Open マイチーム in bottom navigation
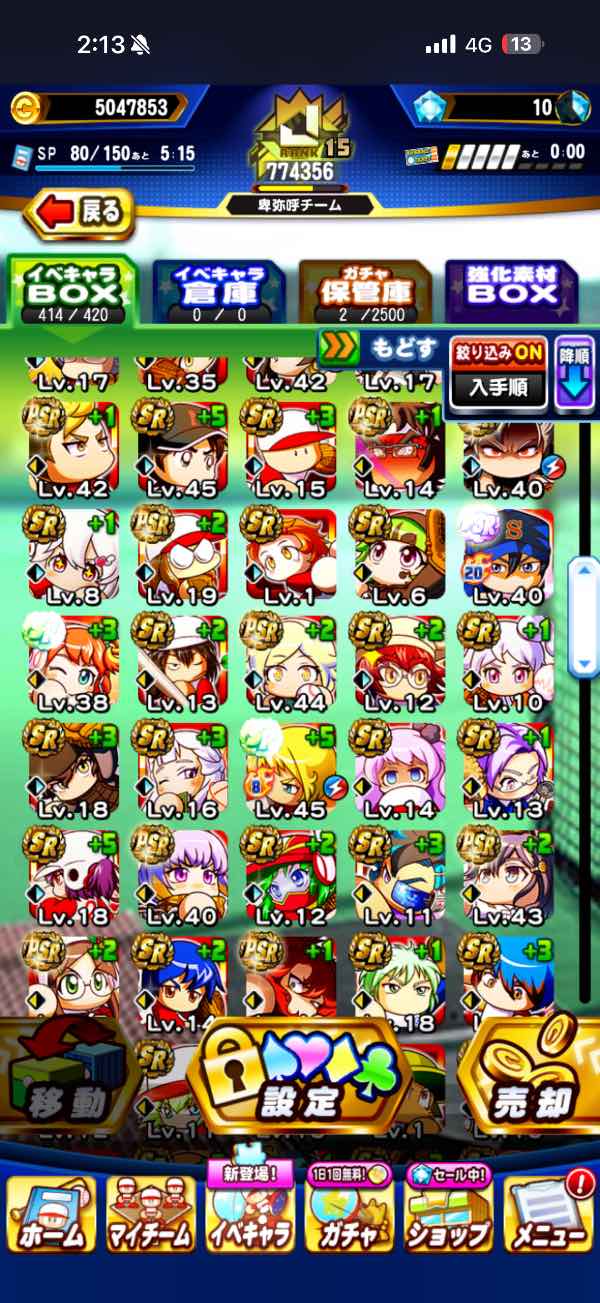 click(x=150, y=1213)
